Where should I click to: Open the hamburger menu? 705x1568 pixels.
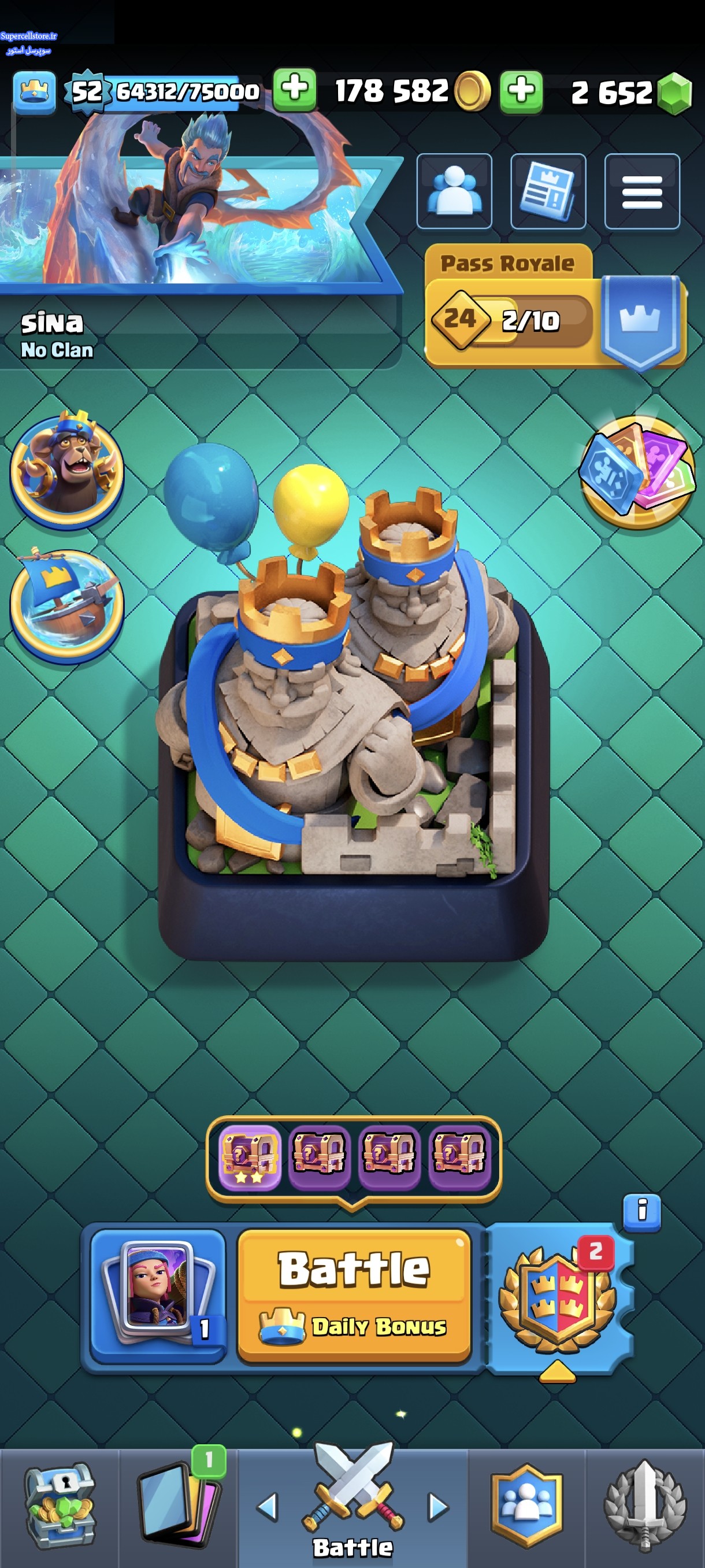pyautogui.click(x=642, y=192)
